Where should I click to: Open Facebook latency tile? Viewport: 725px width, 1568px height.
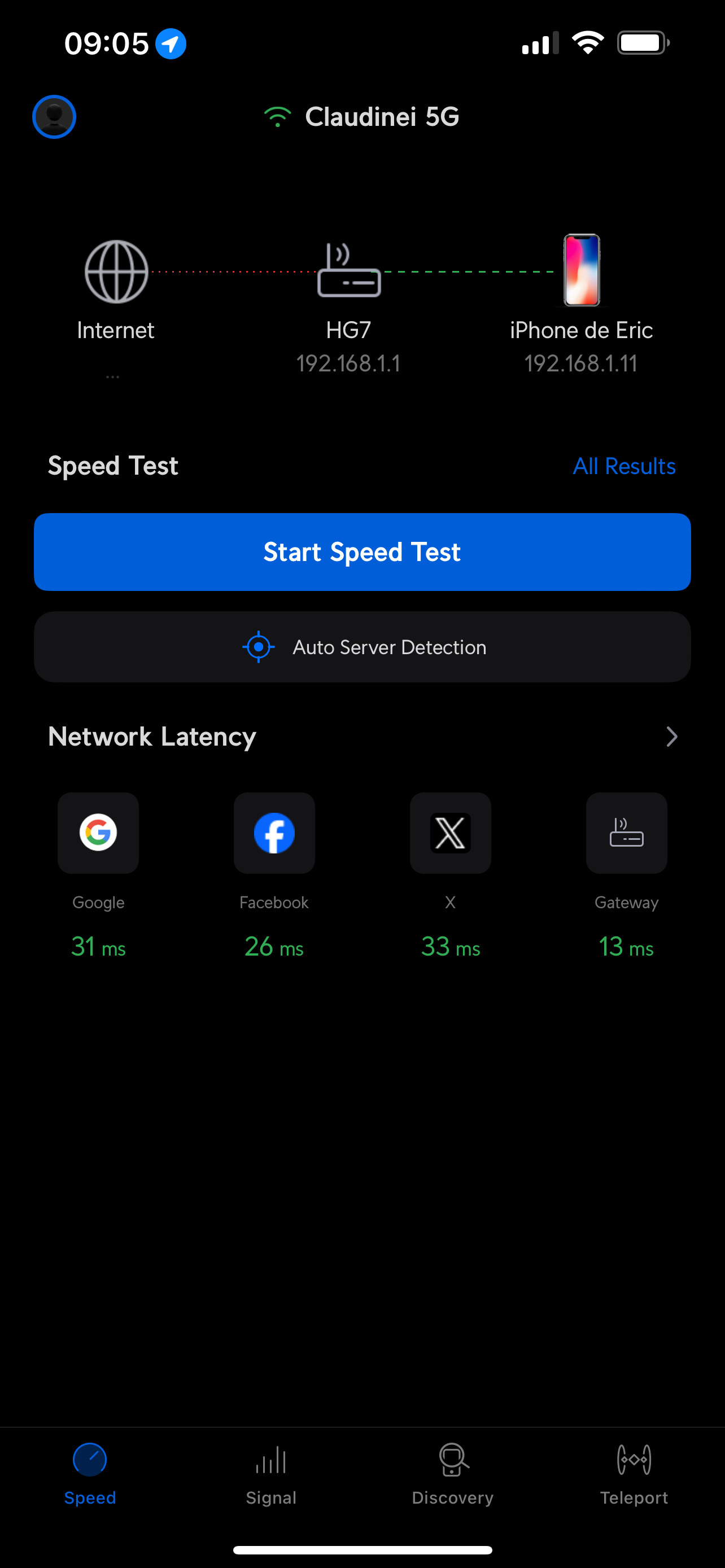pos(274,833)
